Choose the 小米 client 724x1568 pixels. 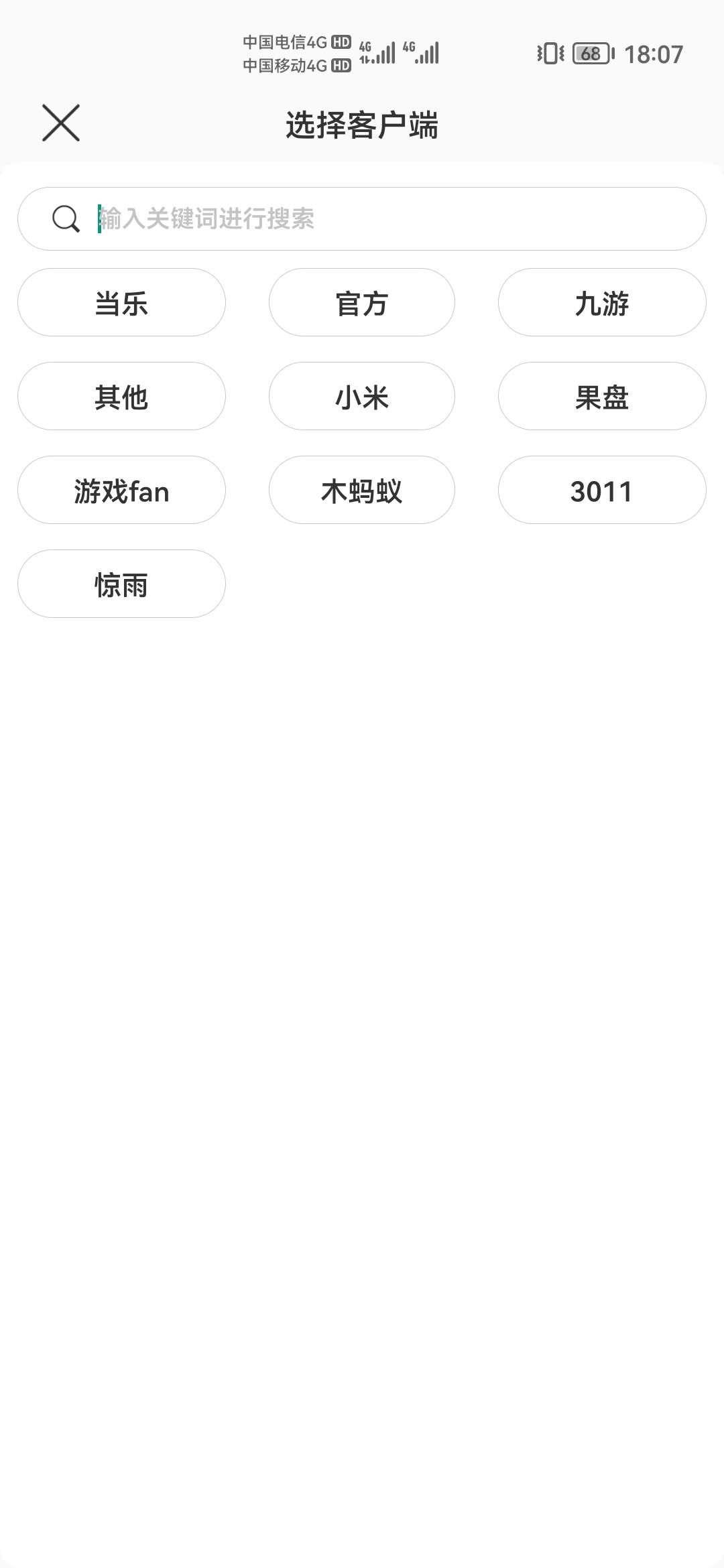point(362,396)
